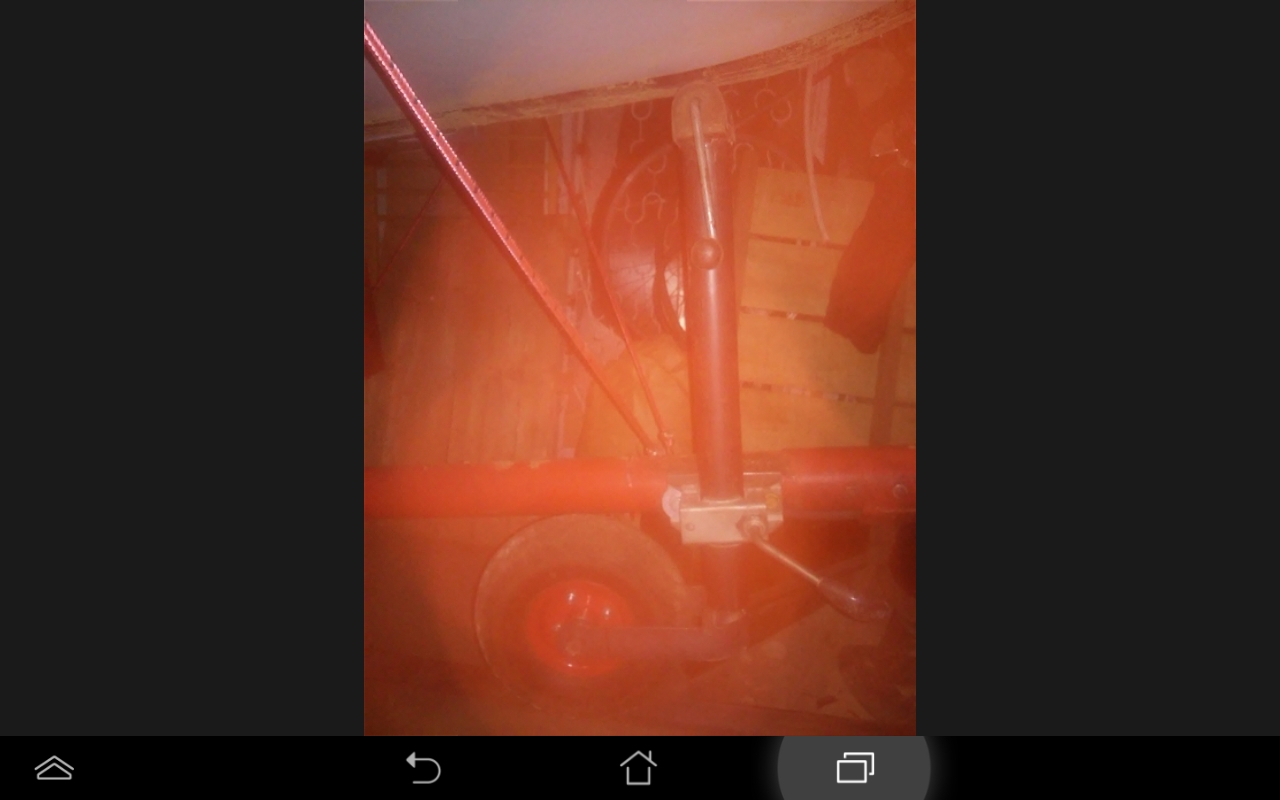Tap the up-chevron in the navigation bar
Viewport: 1280px width, 800px height.
54,768
